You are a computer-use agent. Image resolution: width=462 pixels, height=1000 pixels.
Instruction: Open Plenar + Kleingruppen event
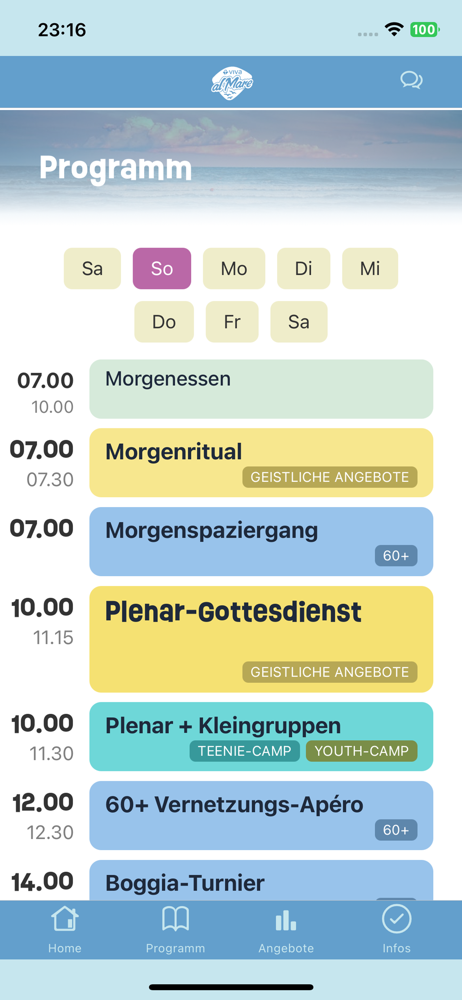point(261,737)
